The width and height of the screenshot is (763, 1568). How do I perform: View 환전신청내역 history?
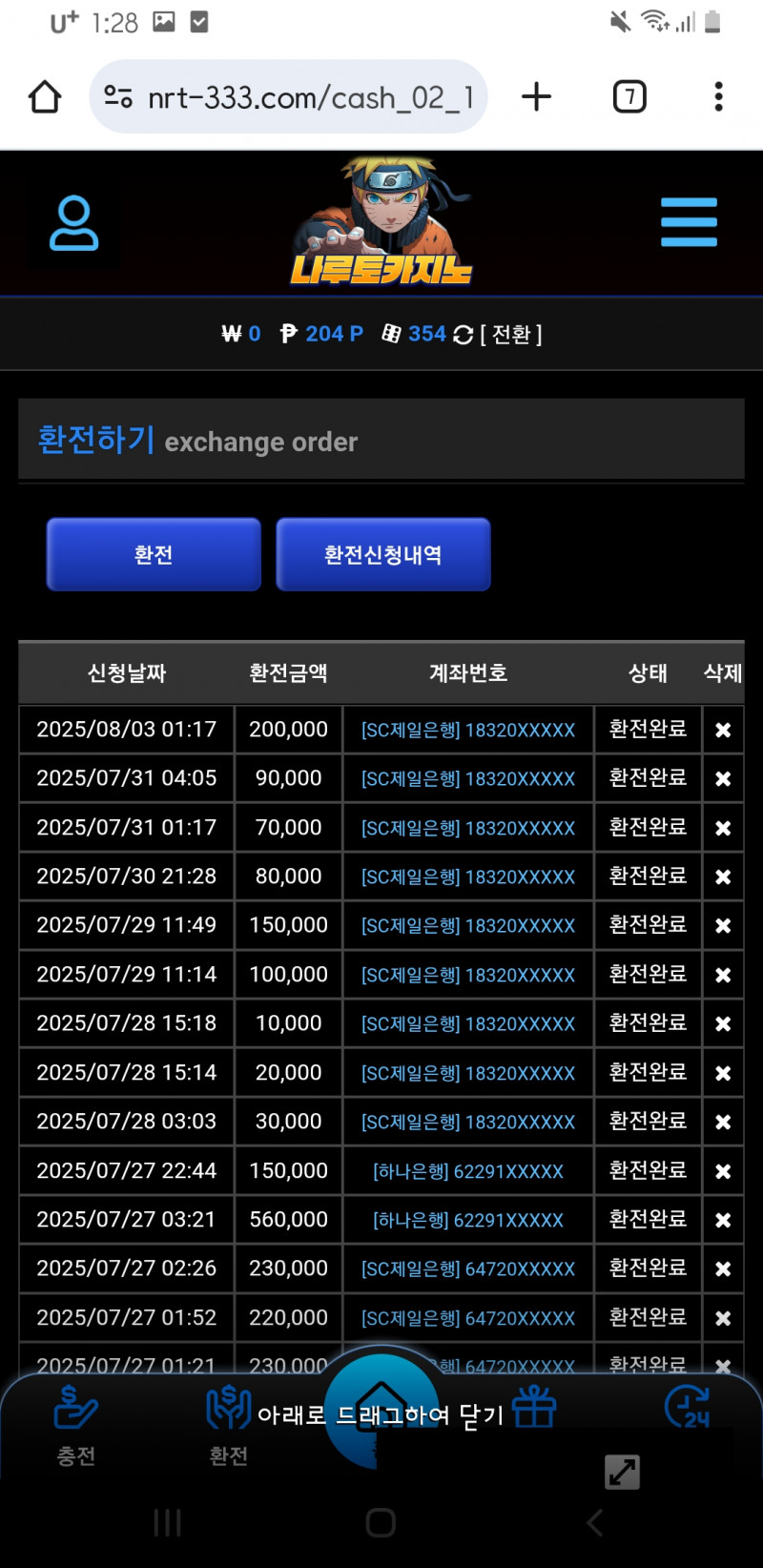382,555
